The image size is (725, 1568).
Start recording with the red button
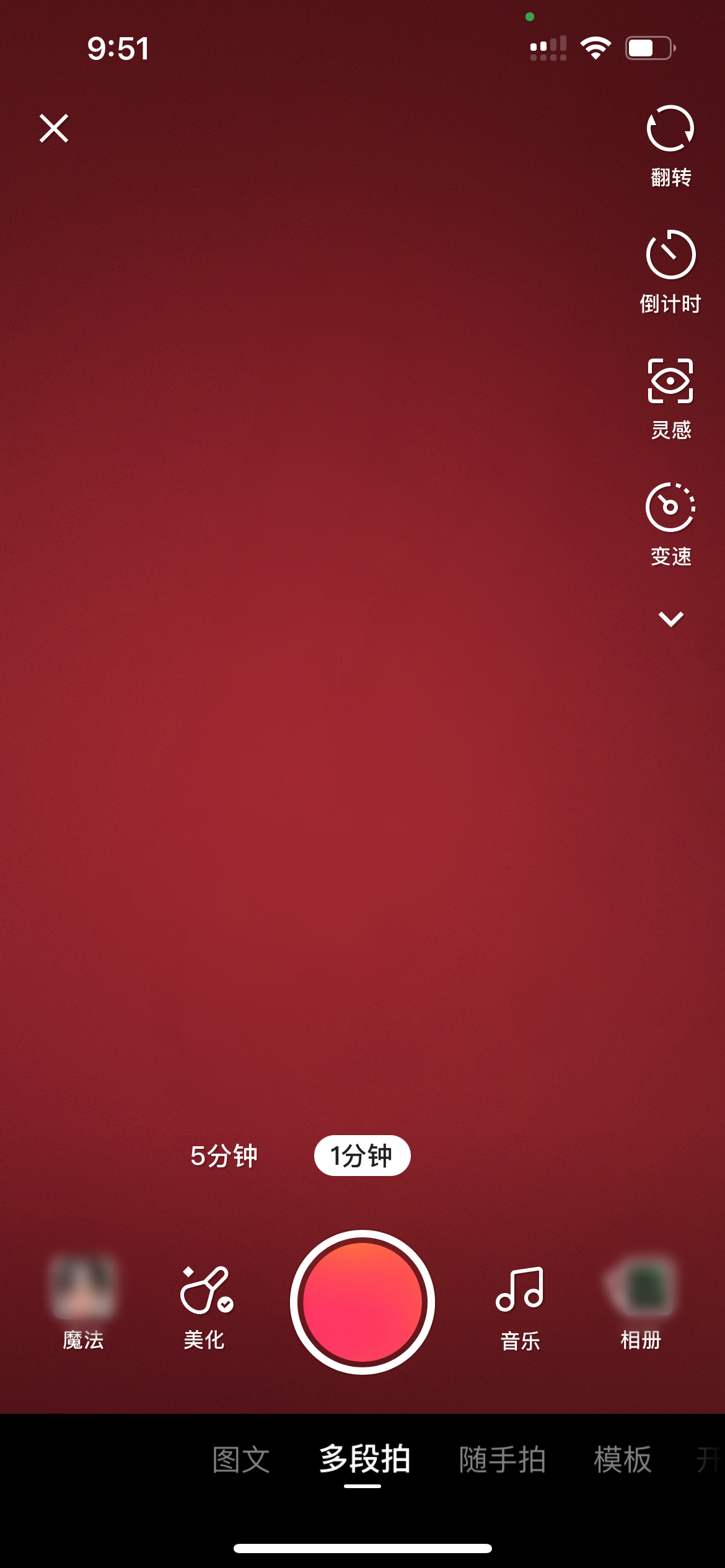coord(362,1302)
